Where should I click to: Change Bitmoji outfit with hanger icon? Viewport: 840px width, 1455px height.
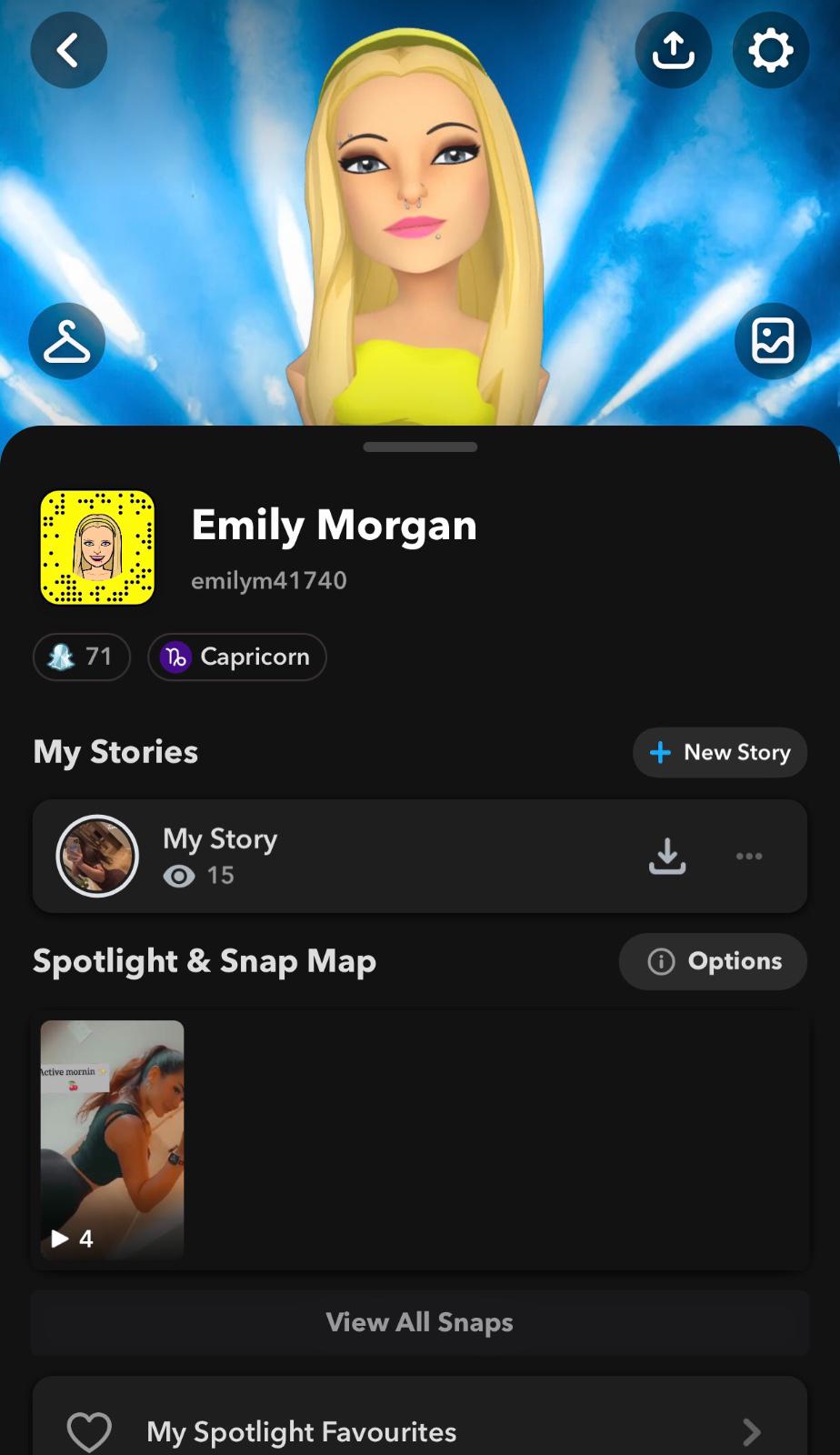[x=67, y=341]
